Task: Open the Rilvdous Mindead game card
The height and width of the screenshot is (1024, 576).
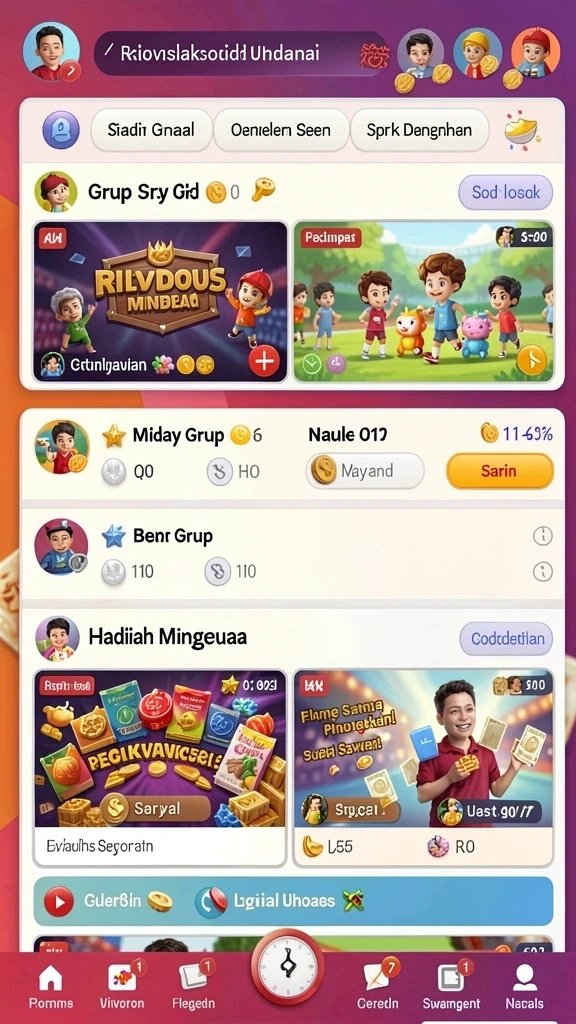Action: pos(160,302)
